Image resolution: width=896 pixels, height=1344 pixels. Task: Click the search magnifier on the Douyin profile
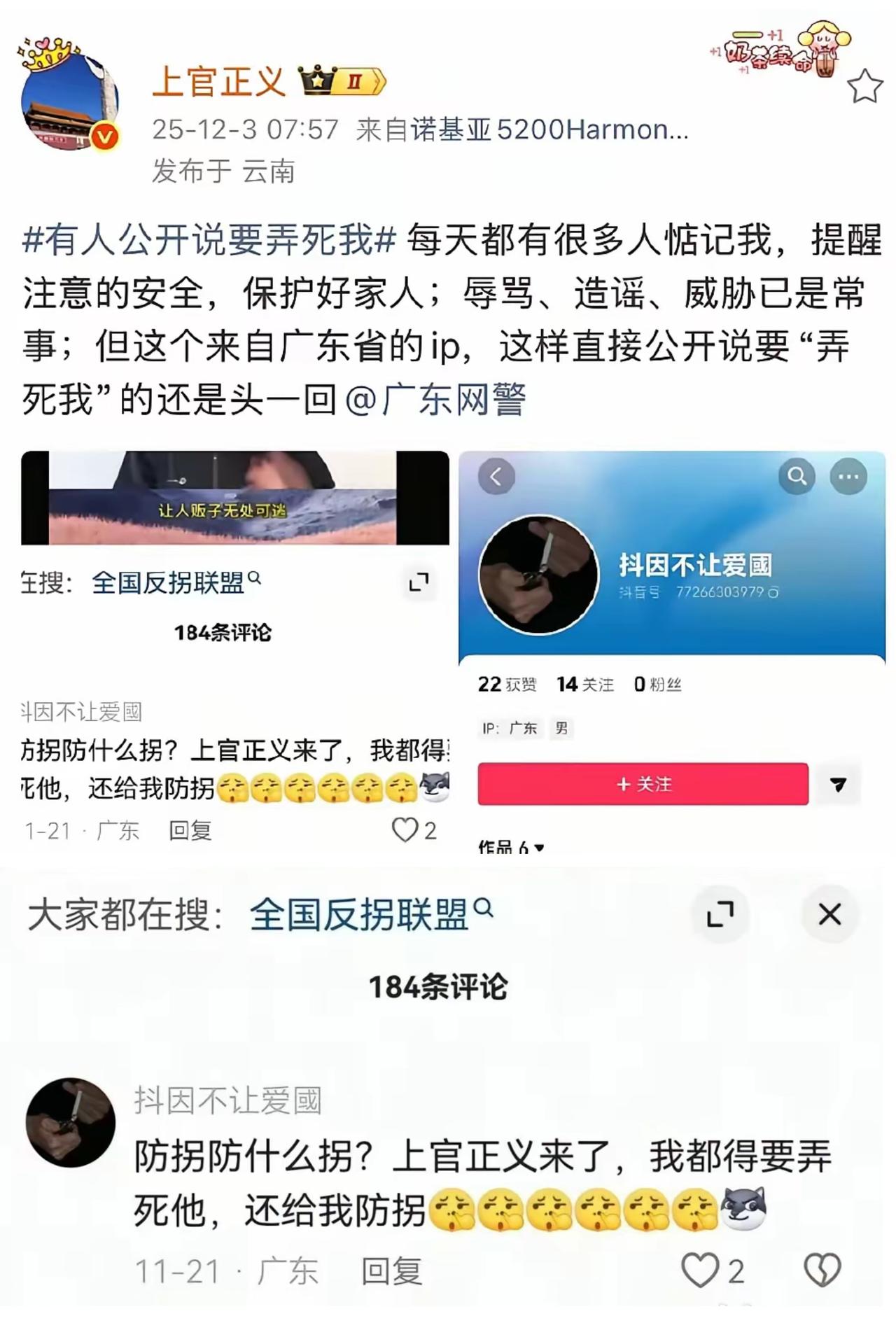click(795, 474)
